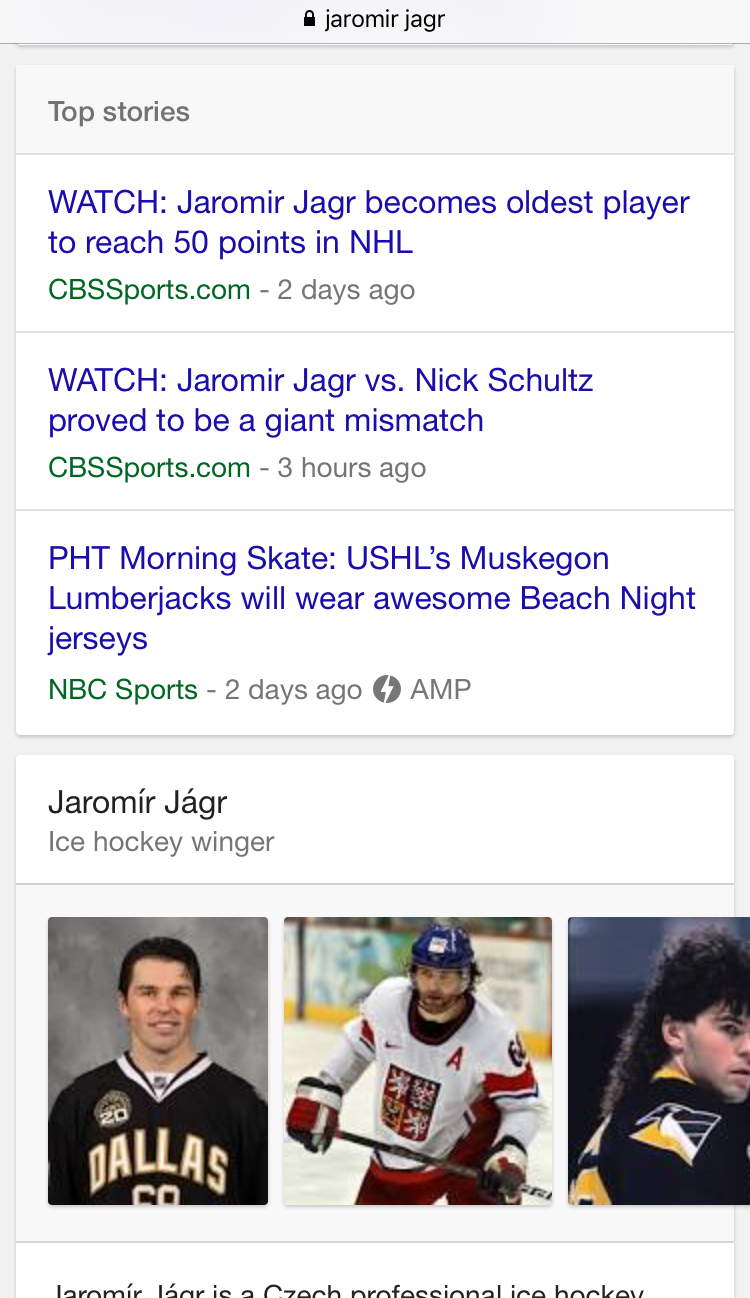Open the CBSSports.com article about Jagr's 50 points
Viewport: 750px width, 1298px height.
[368, 222]
